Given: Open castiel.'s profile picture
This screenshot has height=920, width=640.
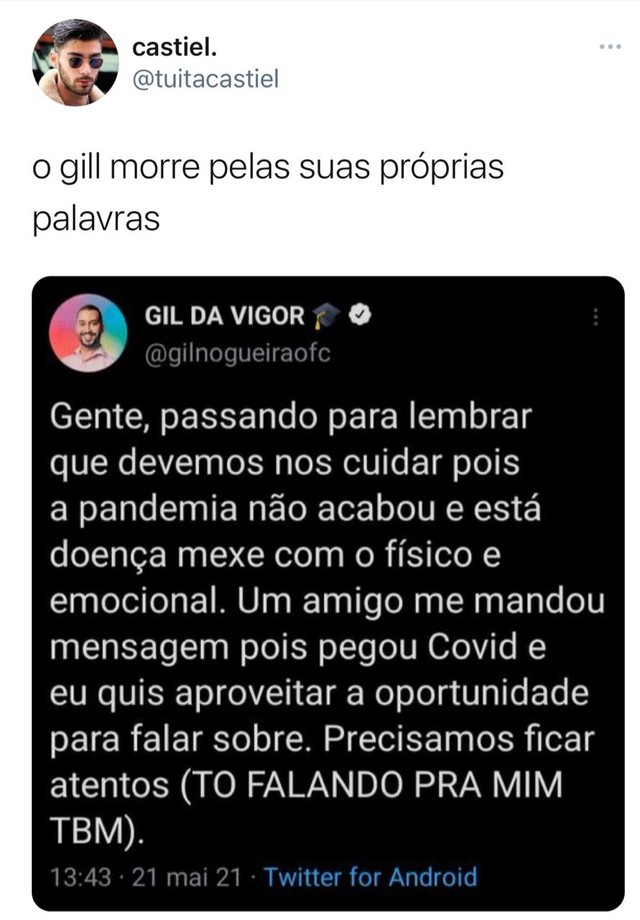Looking at the screenshot, I should click(75, 62).
